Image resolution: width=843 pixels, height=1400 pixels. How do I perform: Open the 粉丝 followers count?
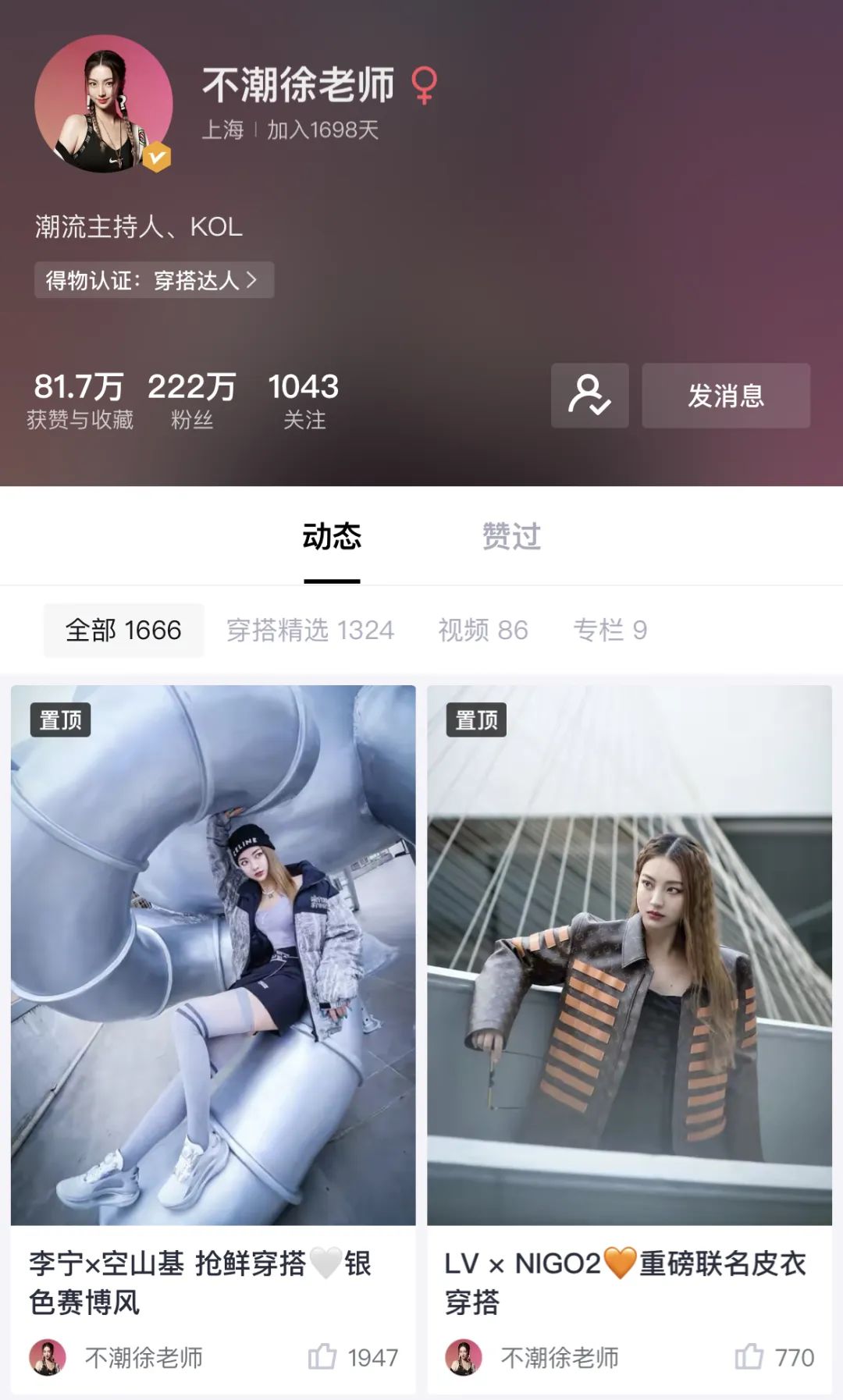click(x=192, y=400)
